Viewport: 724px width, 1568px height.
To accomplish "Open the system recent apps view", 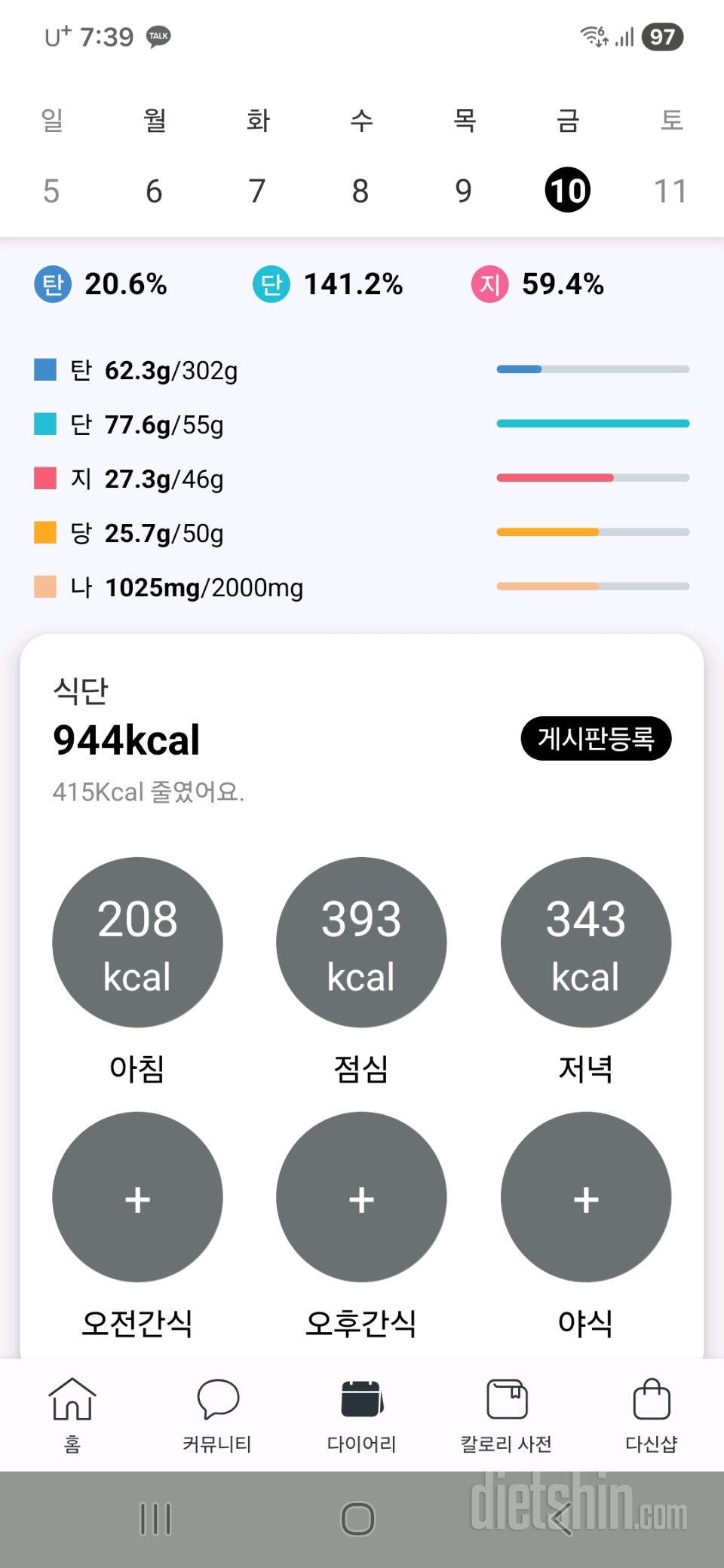I will pyautogui.click(x=156, y=1518).
